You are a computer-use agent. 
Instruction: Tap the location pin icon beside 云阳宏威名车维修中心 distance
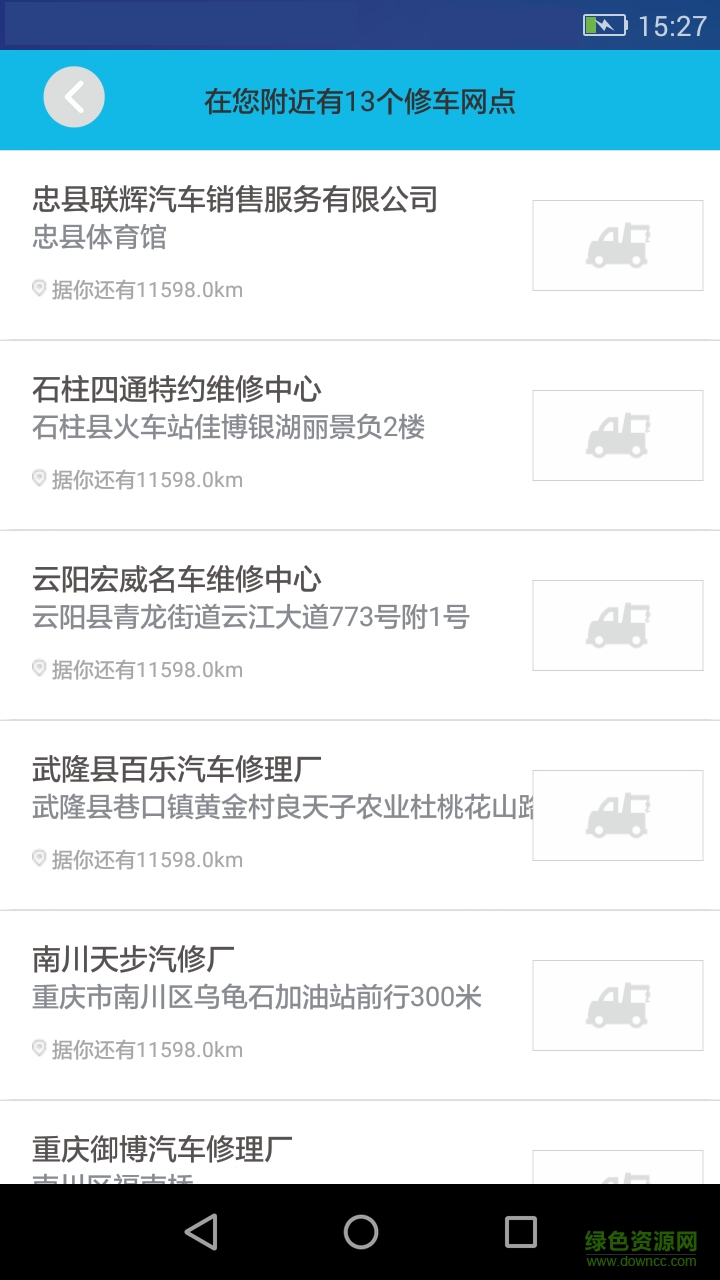coord(38,669)
